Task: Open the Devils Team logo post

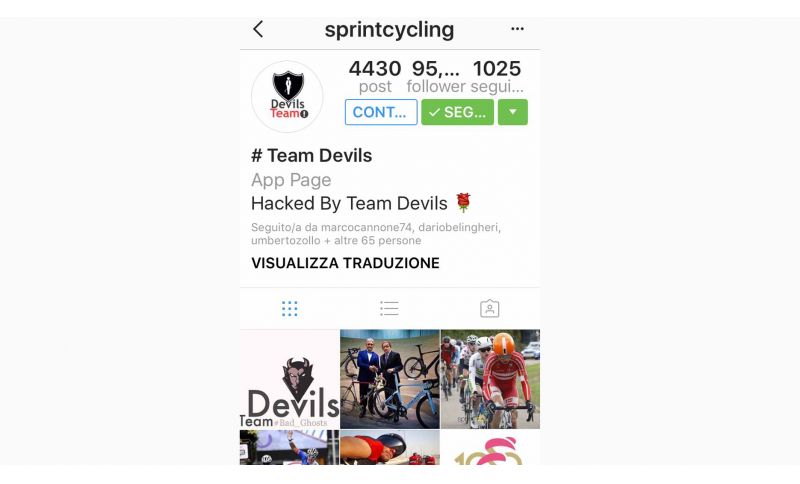Action: click(289, 379)
